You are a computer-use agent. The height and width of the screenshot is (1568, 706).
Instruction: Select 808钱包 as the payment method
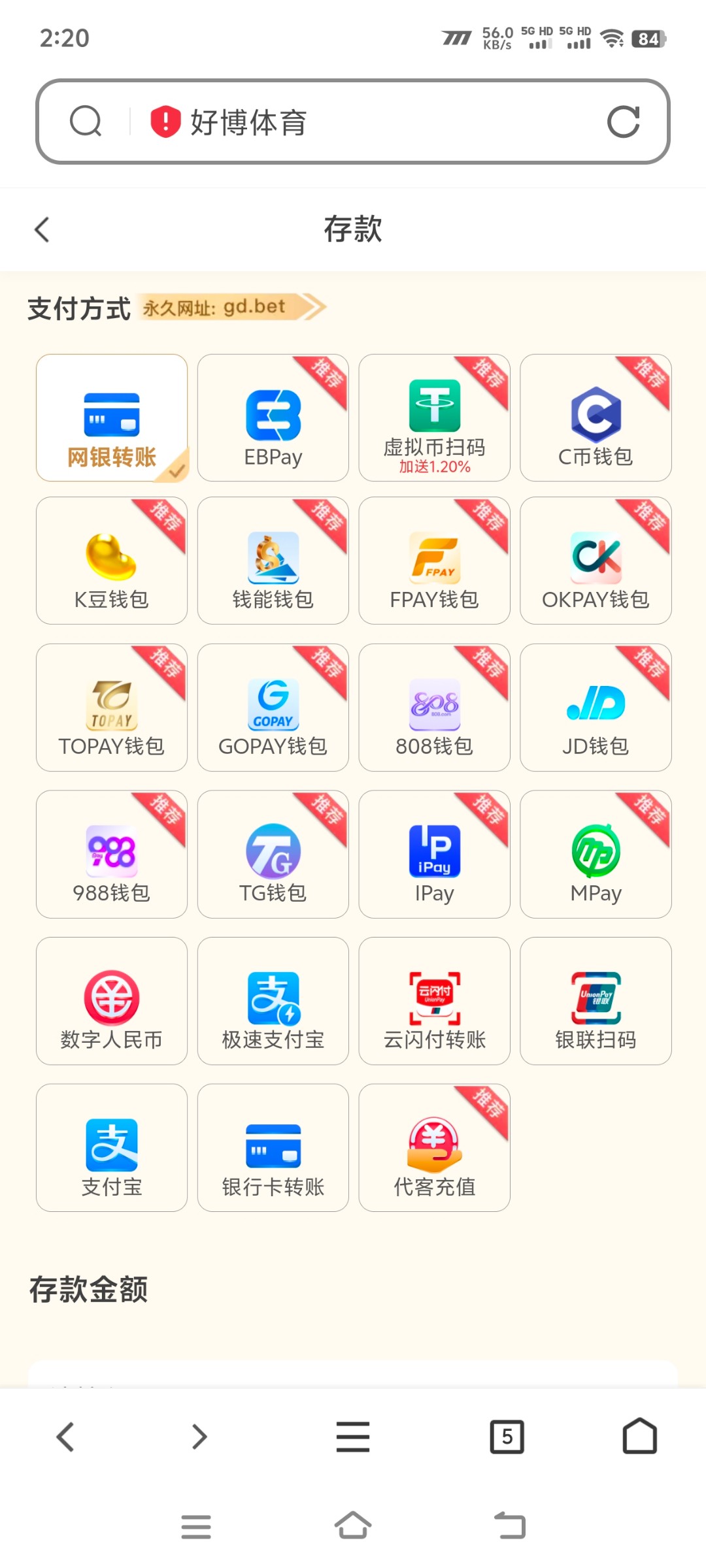coord(434,709)
